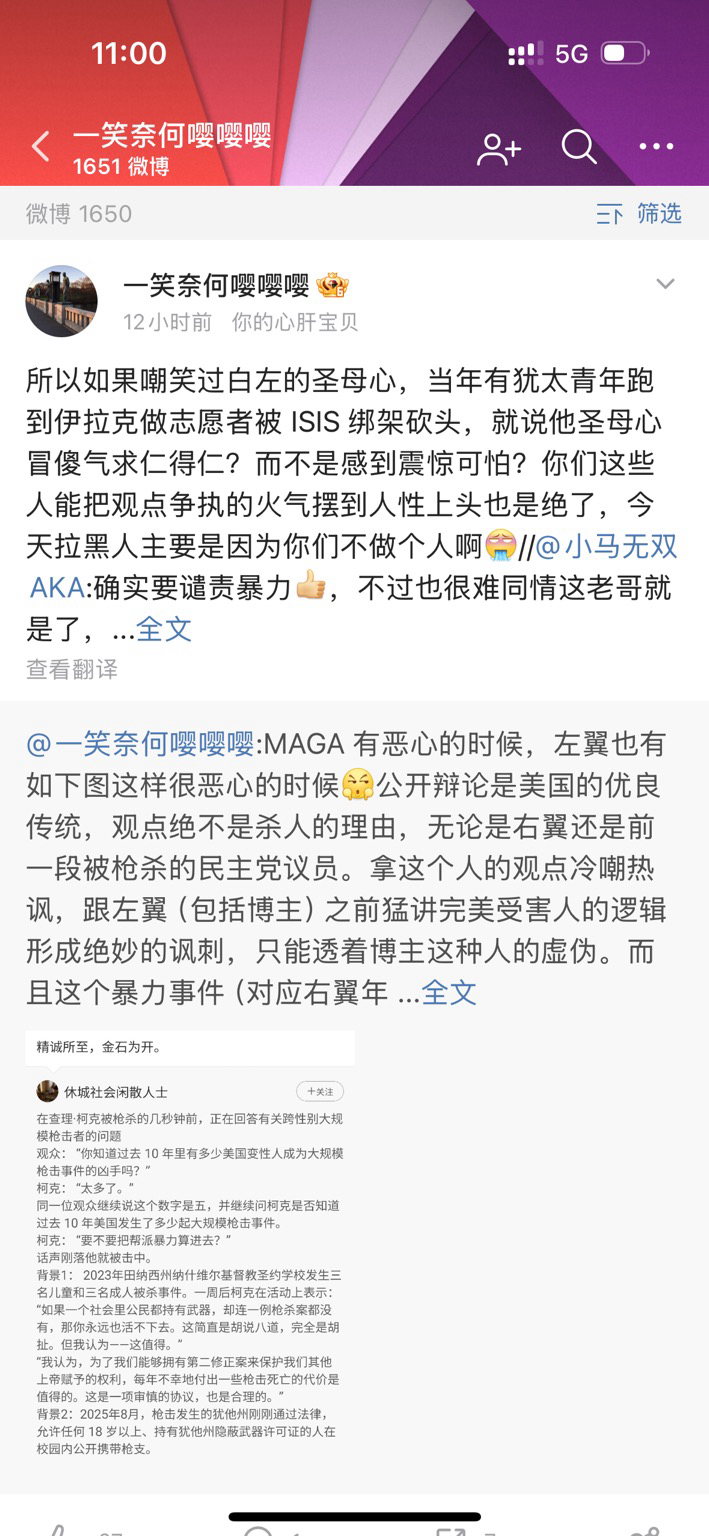Open the three-dot overflow menu

pyautogui.click(x=656, y=147)
